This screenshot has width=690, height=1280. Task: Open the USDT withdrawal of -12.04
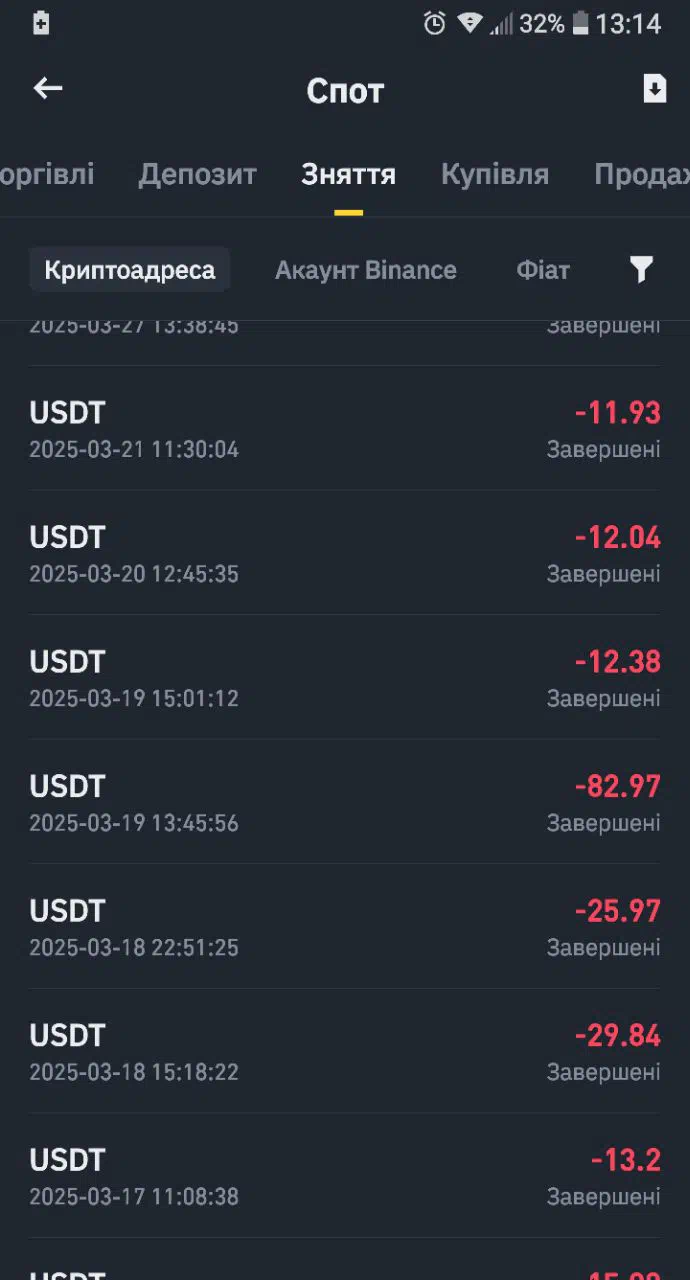(x=345, y=553)
